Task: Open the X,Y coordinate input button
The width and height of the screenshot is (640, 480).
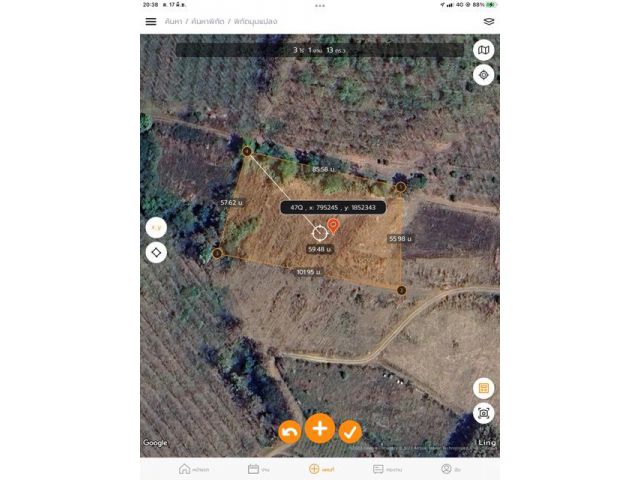Action: coord(156,227)
